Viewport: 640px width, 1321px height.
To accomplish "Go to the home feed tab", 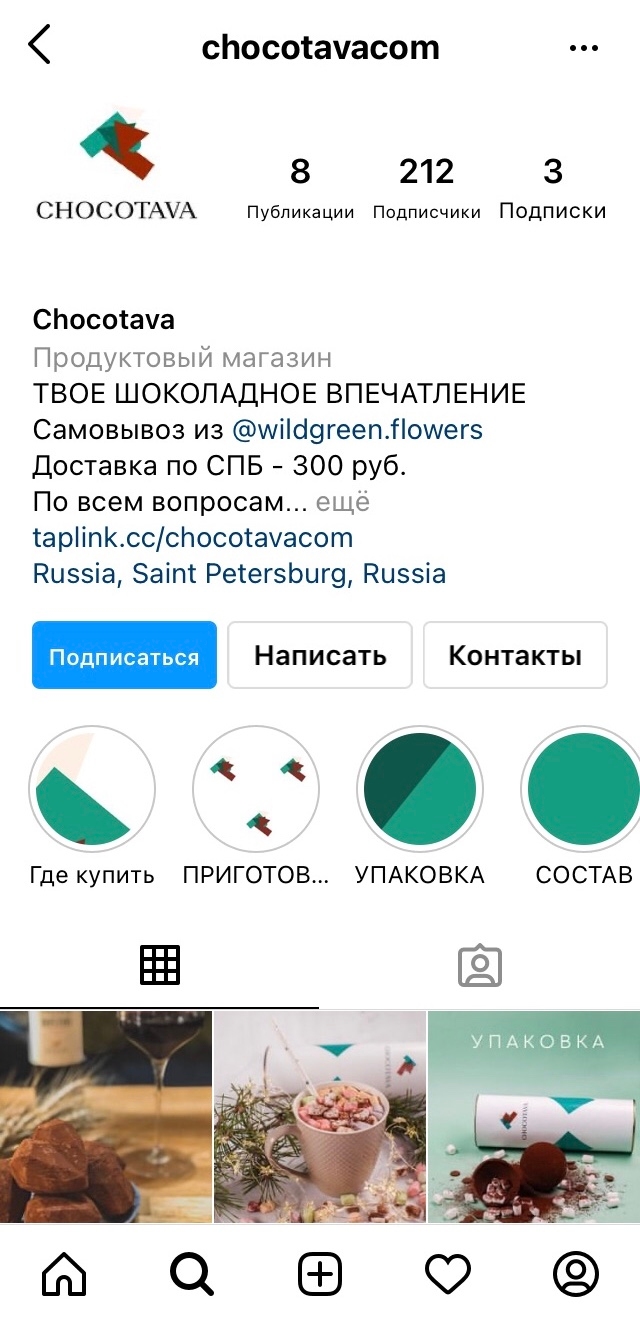I will (64, 1274).
